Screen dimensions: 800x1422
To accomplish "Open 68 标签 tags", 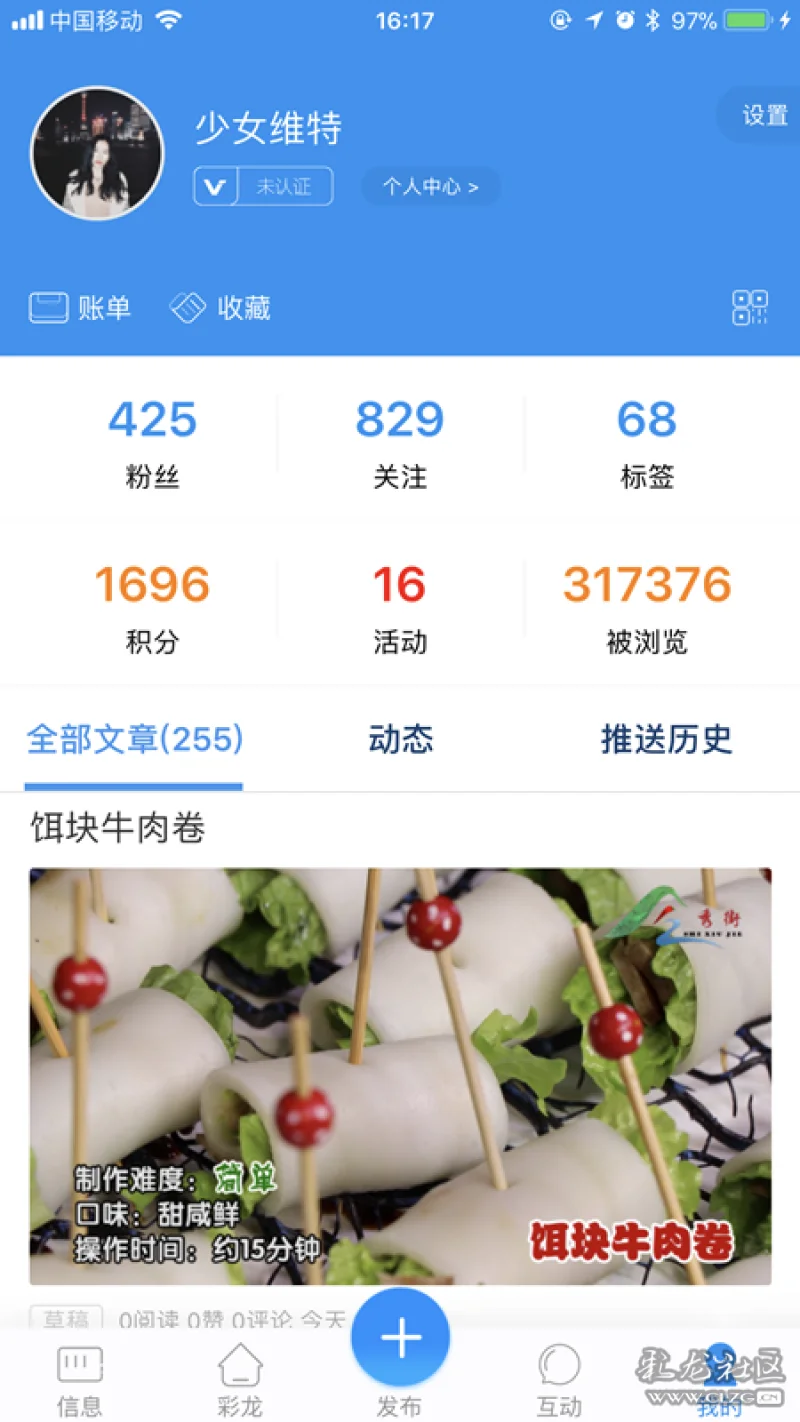I will 647,441.
